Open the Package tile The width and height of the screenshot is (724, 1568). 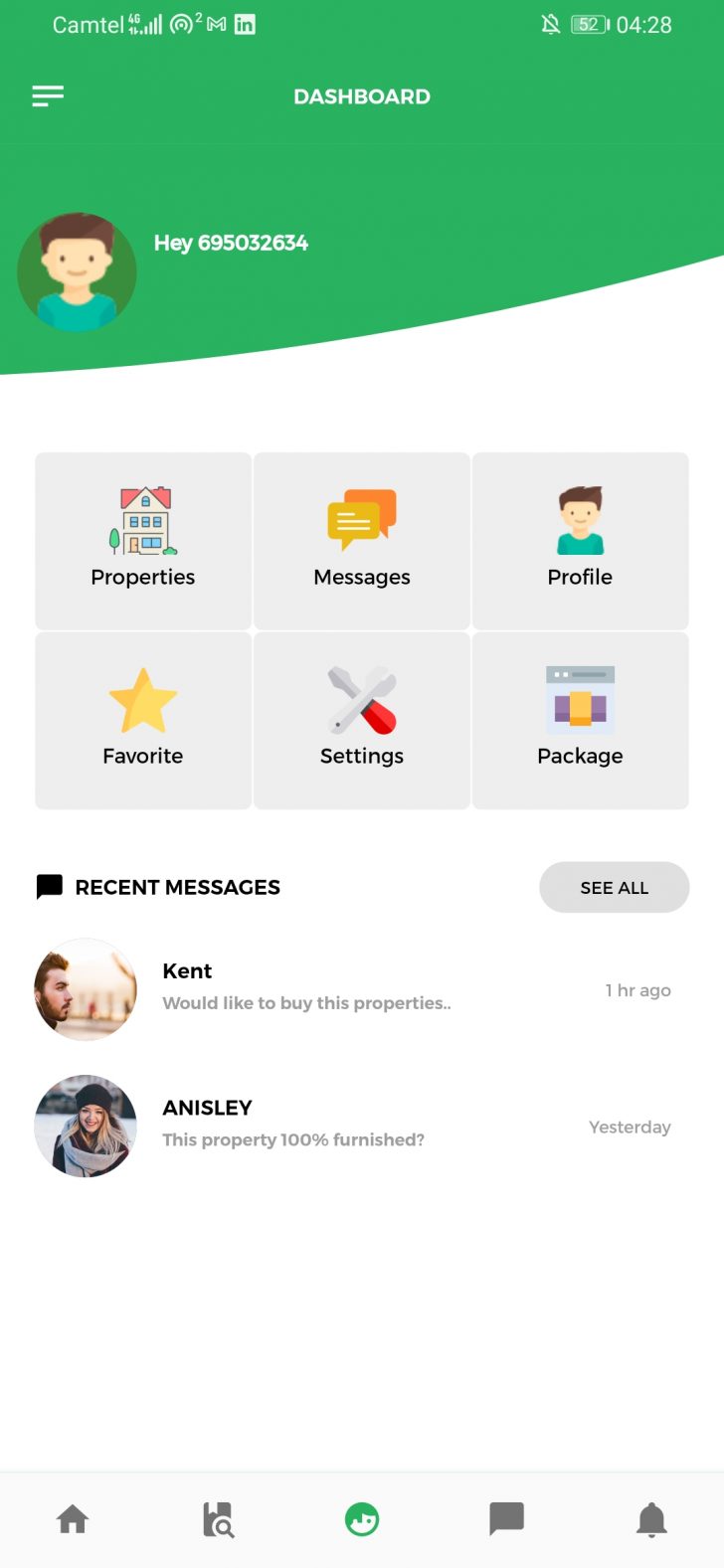coord(580,720)
